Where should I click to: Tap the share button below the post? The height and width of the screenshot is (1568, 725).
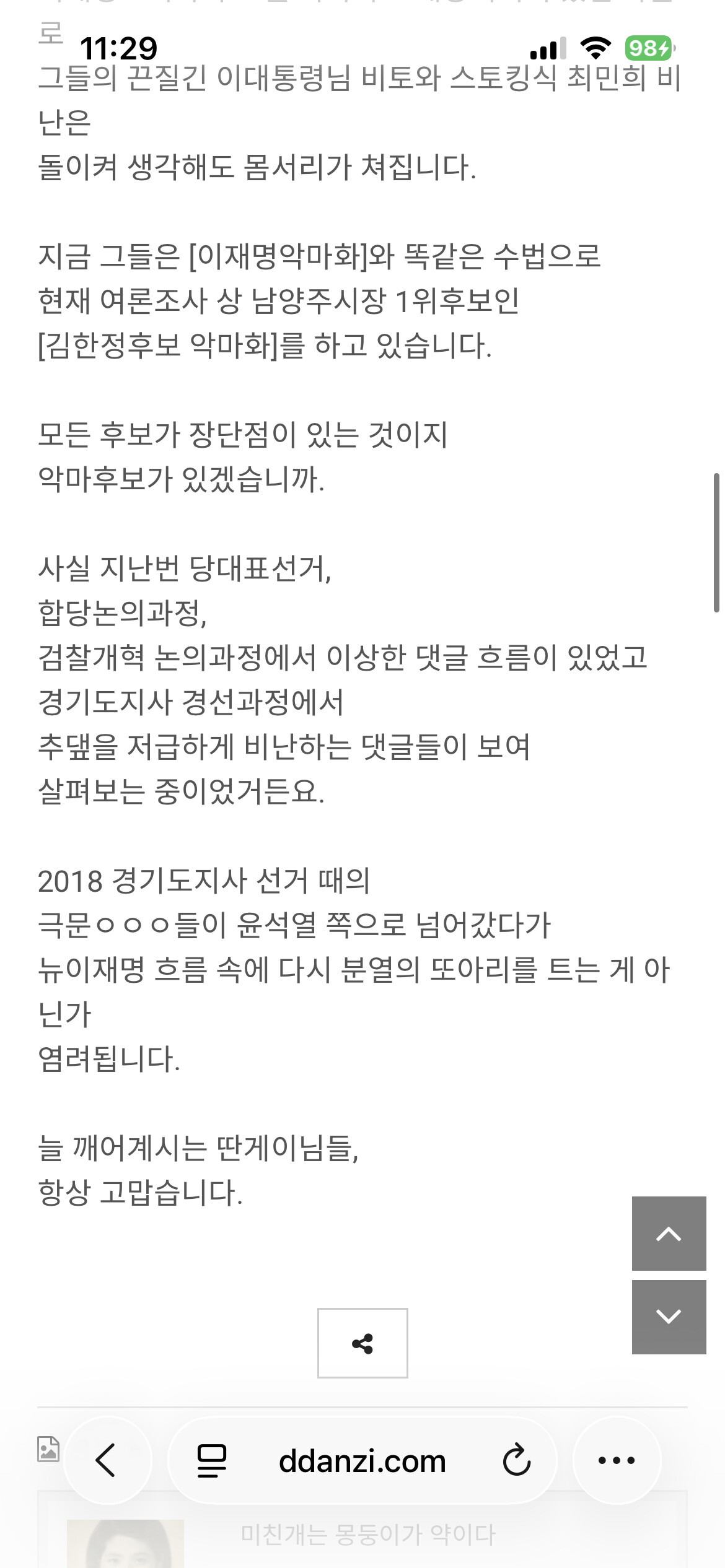coord(362,1343)
